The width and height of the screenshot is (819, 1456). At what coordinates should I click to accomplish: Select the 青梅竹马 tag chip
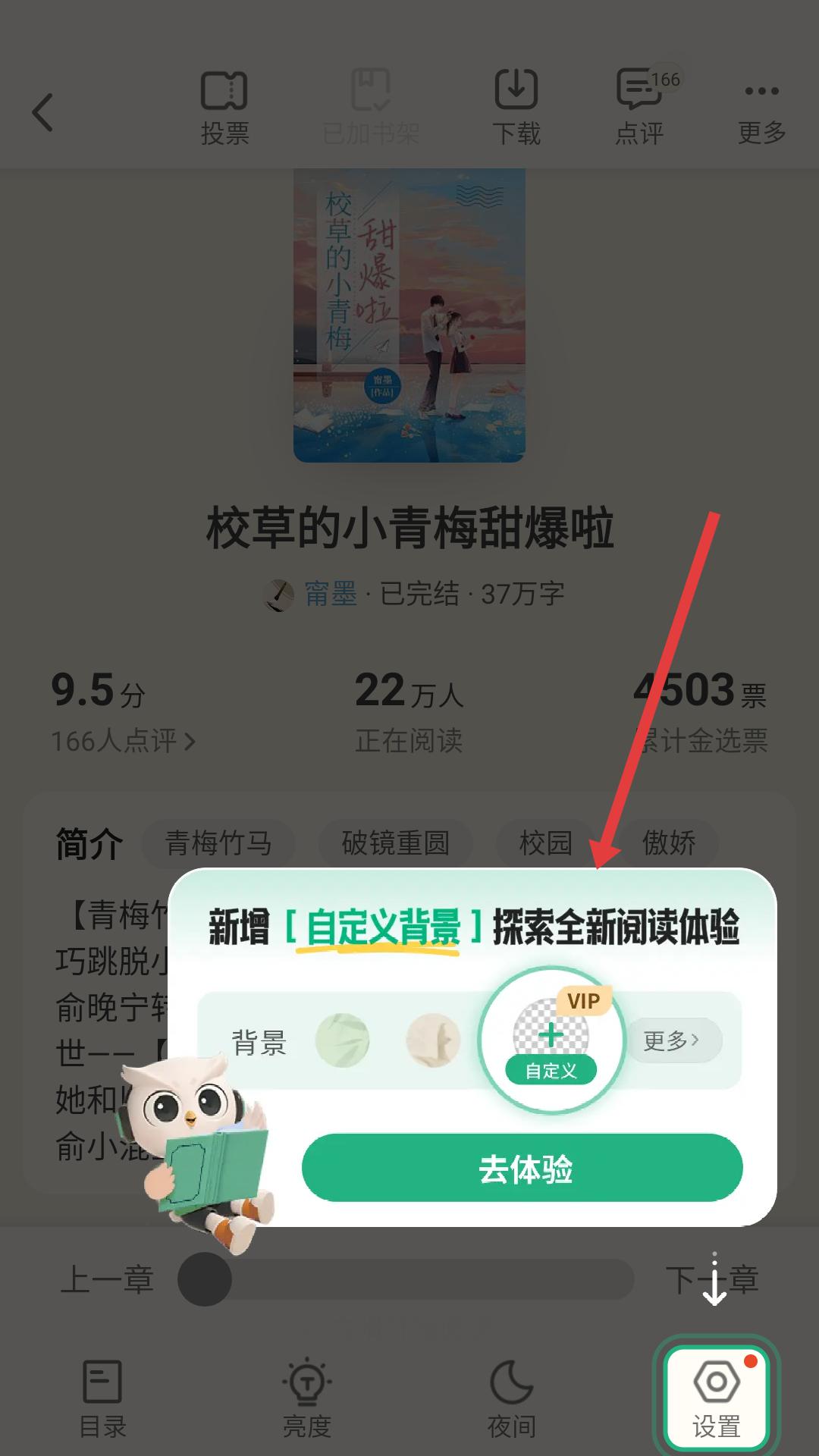pyautogui.click(x=218, y=843)
